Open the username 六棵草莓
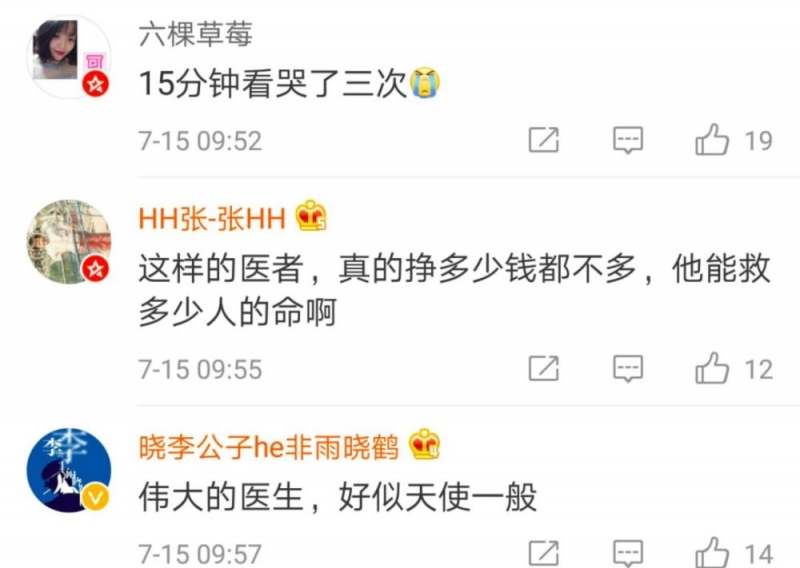 [195, 35]
